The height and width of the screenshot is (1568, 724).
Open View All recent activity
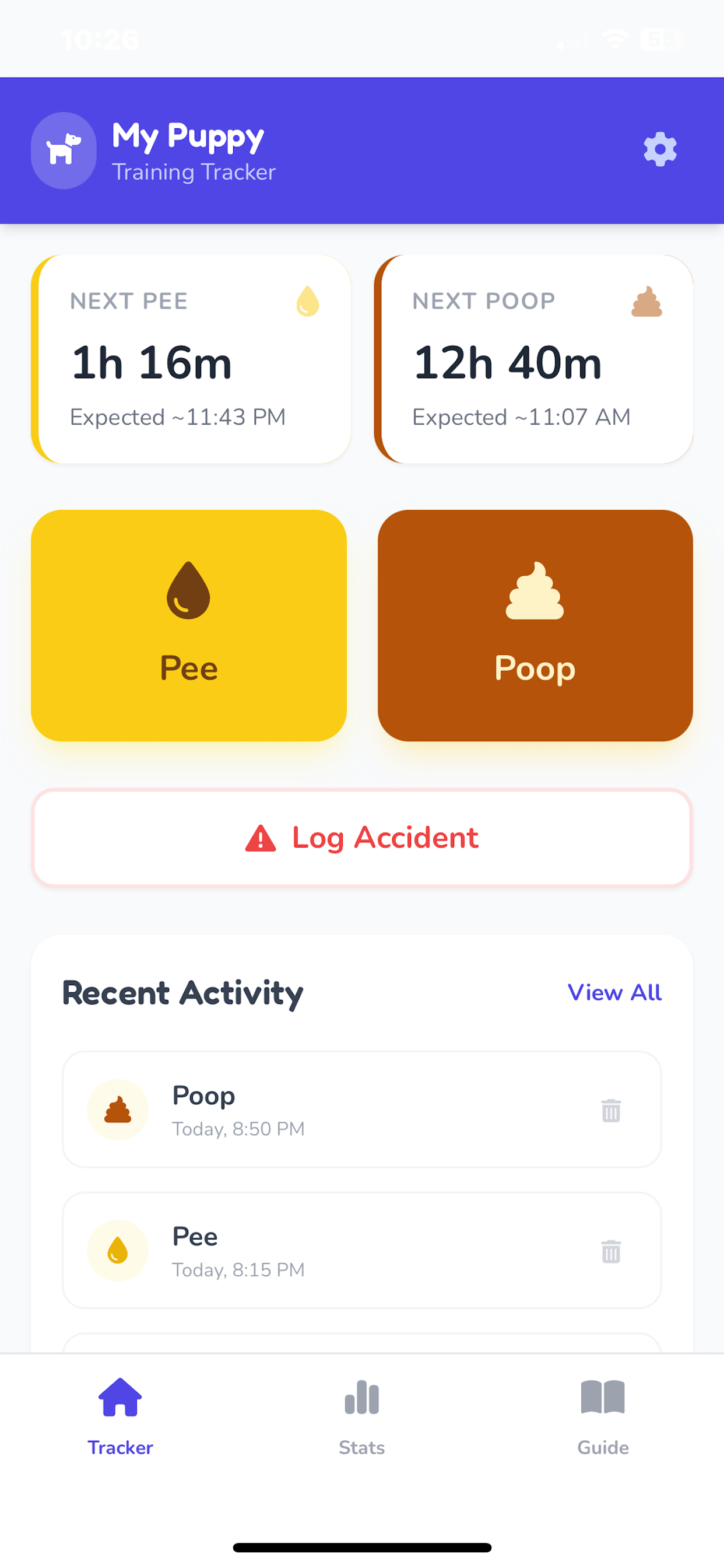tap(614, 992)
